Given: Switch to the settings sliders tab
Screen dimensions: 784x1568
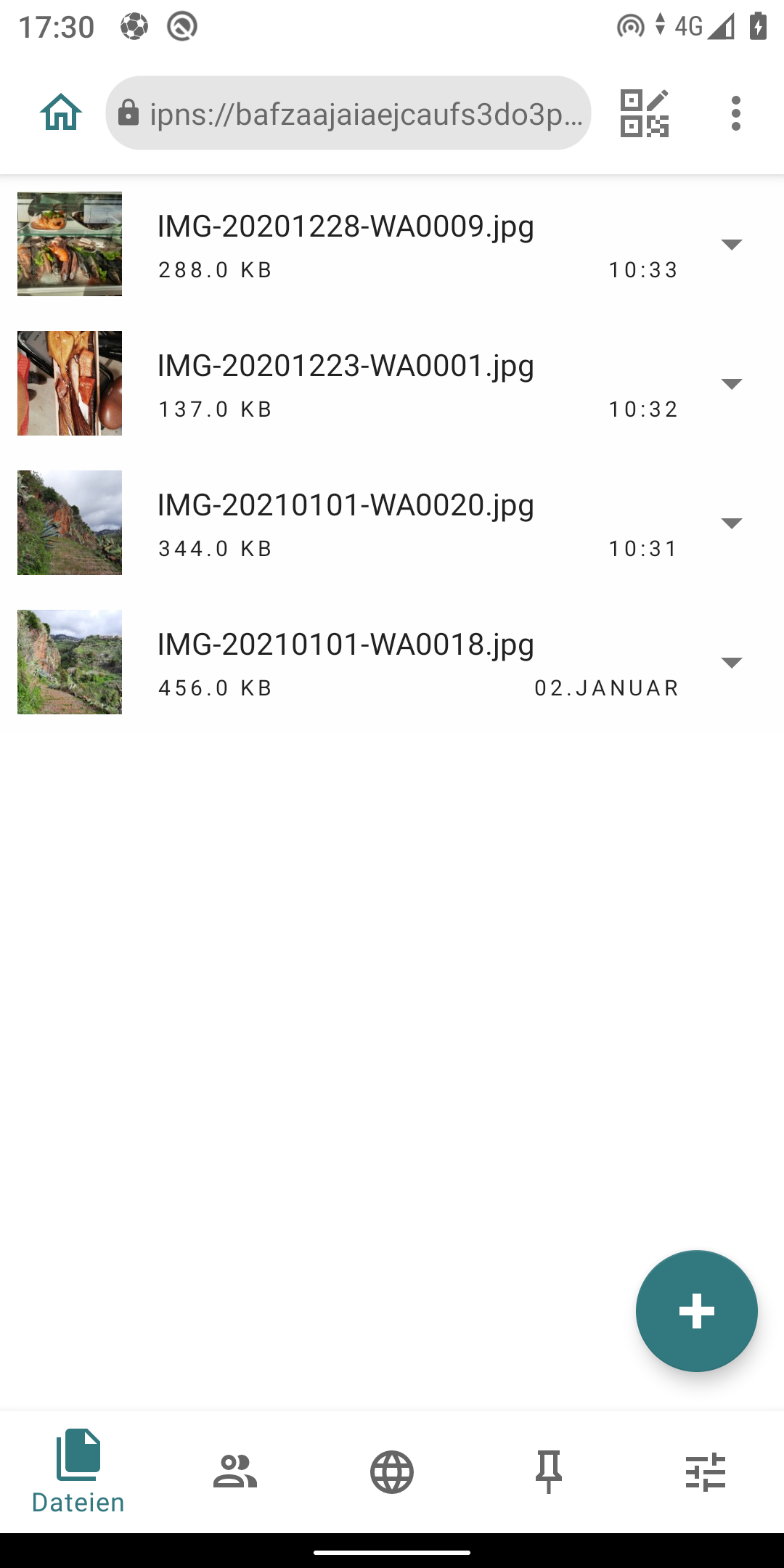Looking at the screenshot, I should [706, 1472].
